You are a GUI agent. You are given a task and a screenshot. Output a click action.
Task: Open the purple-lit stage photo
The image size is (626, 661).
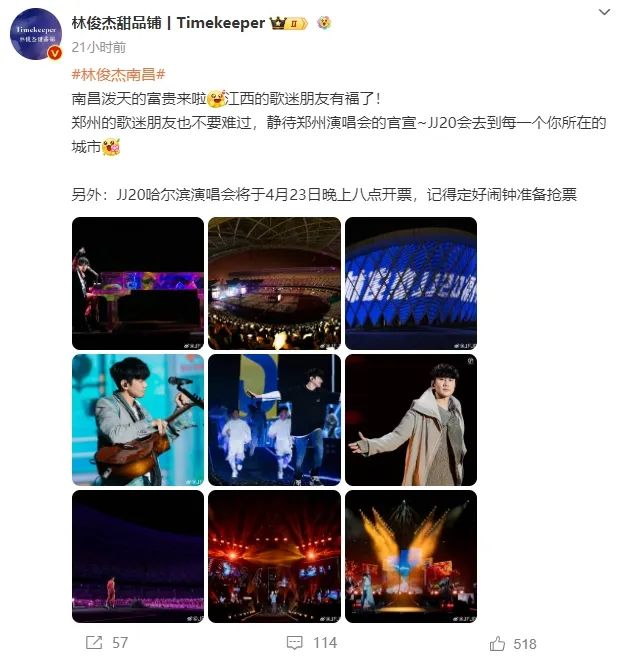pos(137,555)
